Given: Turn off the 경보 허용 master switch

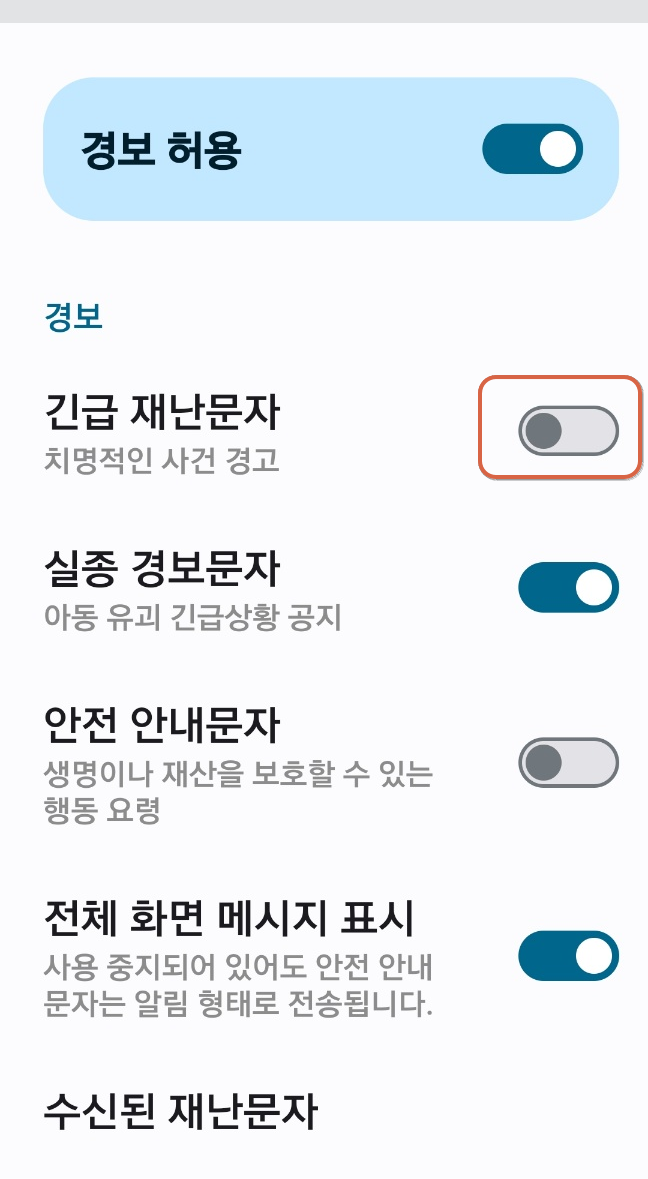Looking at the screenshot, I should point(532,149).
